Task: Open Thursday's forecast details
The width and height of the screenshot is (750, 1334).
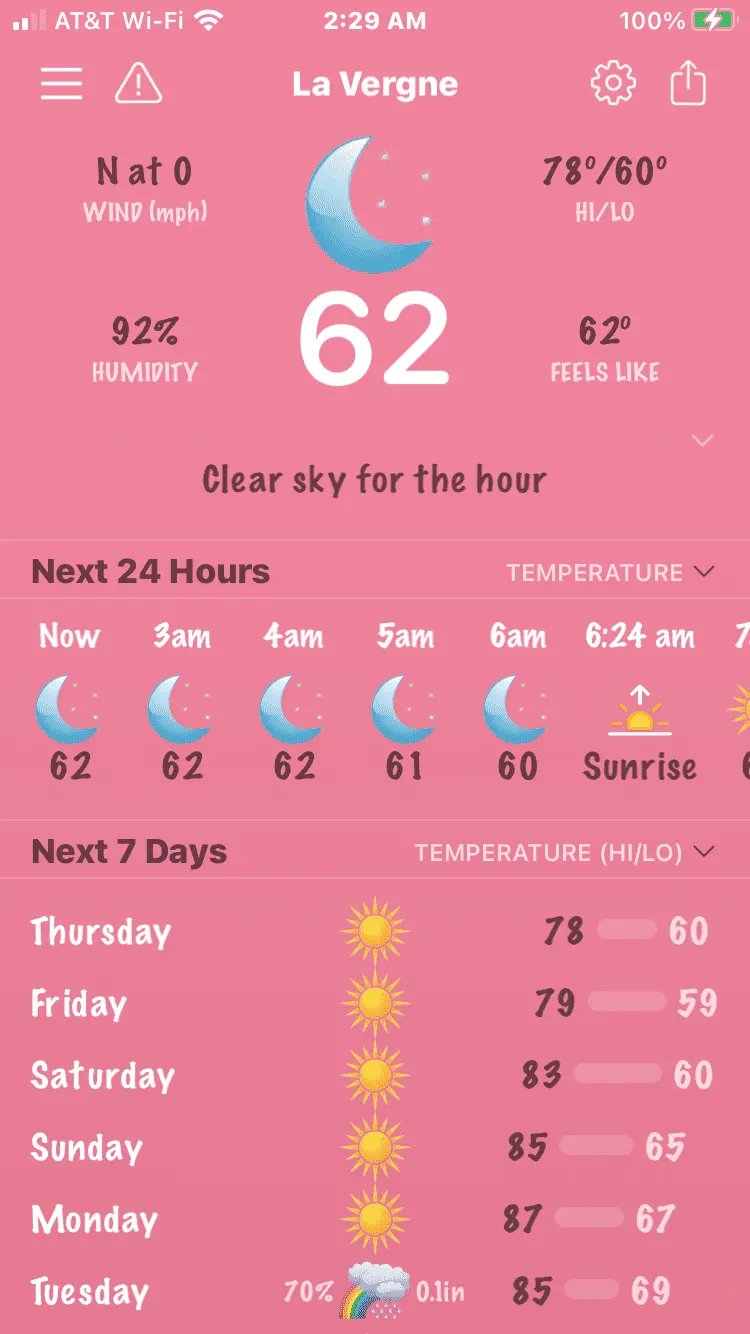Action: coord(374,932)
